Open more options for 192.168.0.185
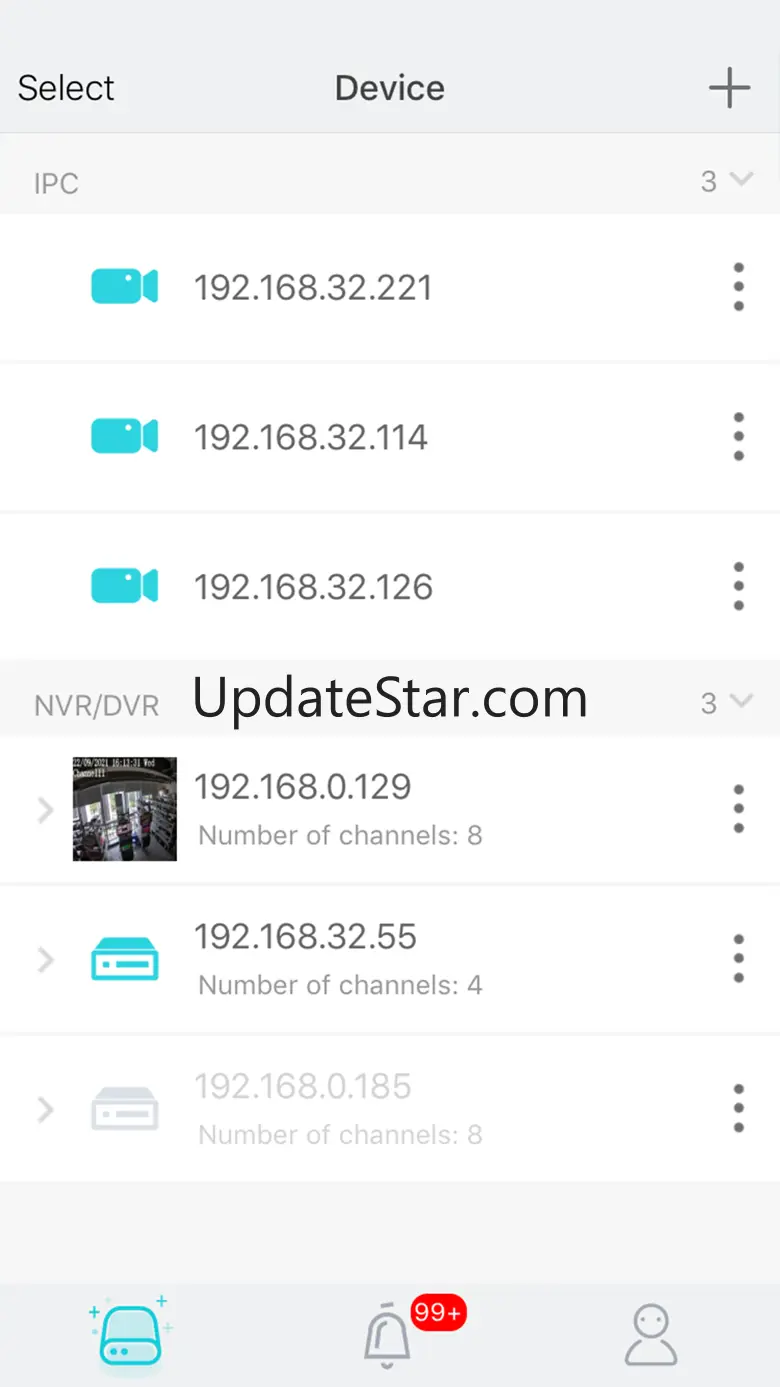The width and height of the screenshot is (780, 1387). pos(738,1108)
